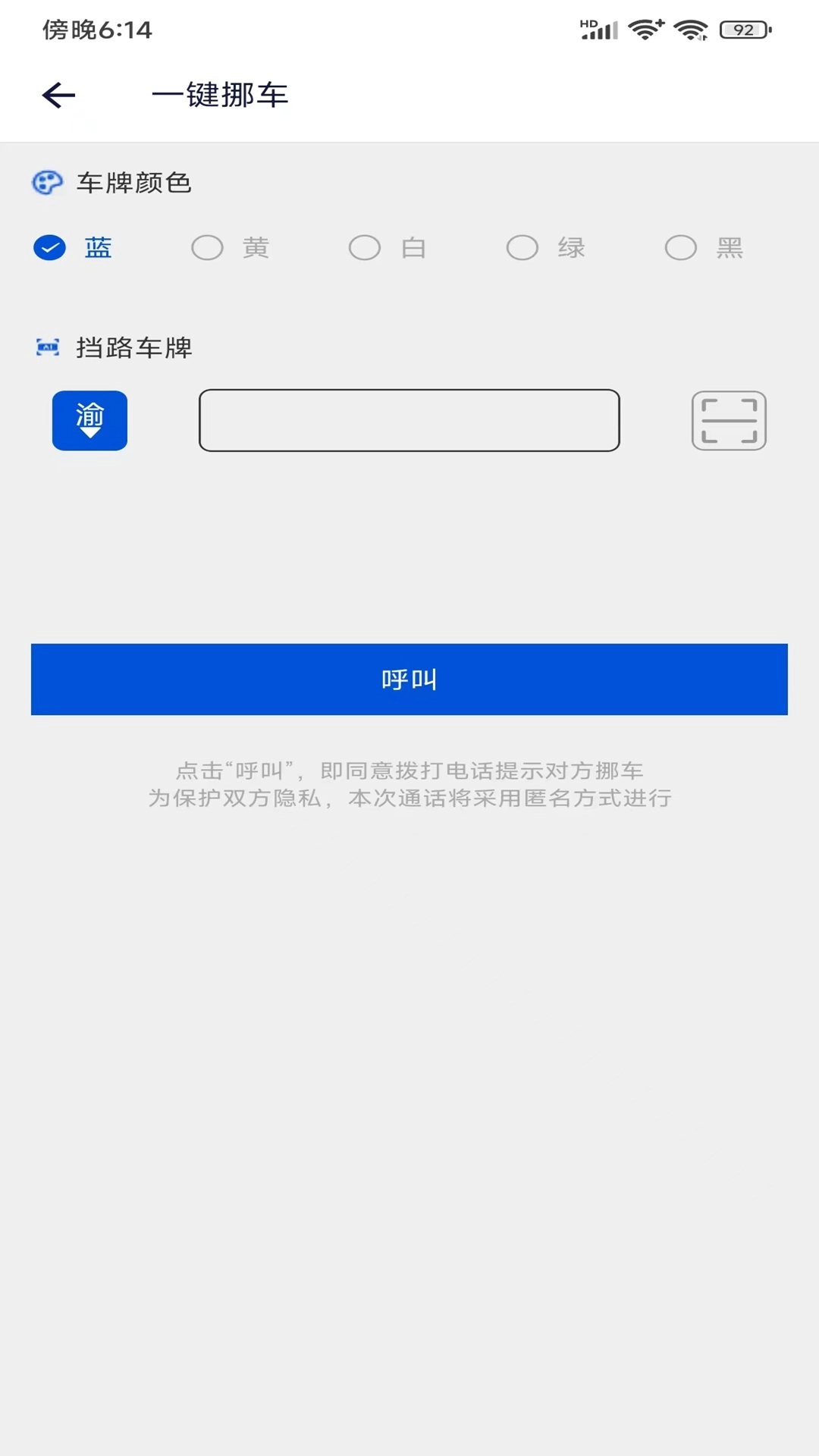Click the second Wi-Fi signal icon

pyautogui.click(x=692, y=29)
